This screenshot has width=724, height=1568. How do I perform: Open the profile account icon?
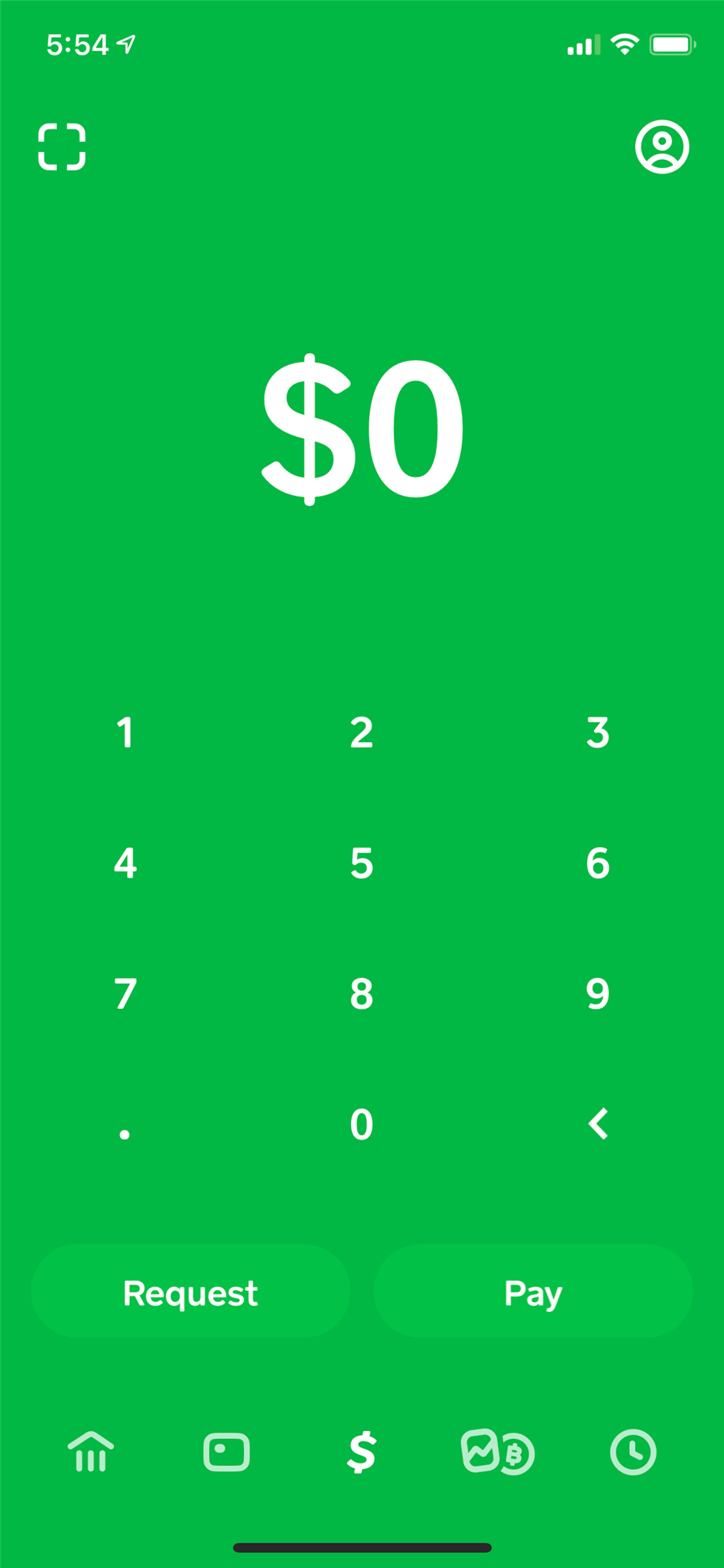(661, 147)
